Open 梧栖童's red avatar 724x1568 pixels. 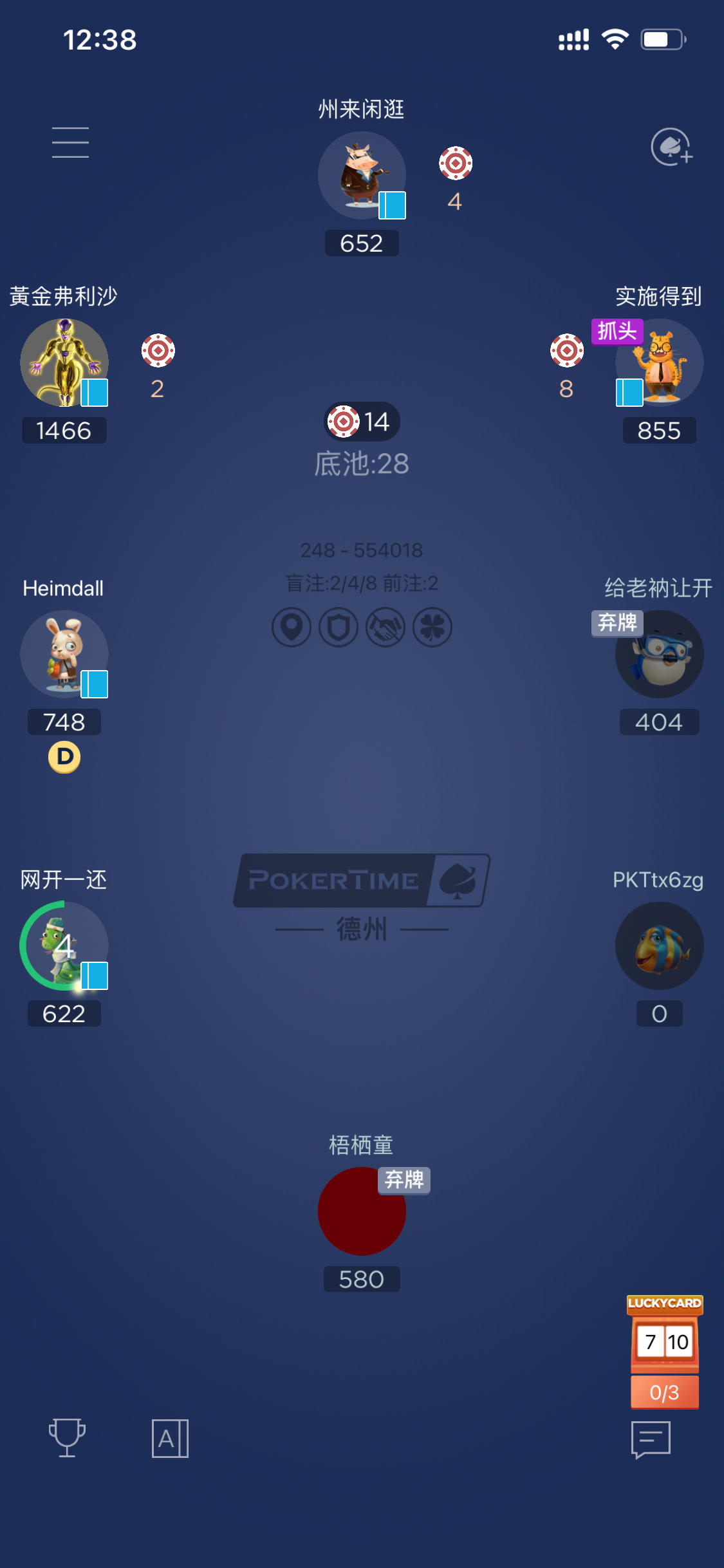click(x=362, y=1211)
